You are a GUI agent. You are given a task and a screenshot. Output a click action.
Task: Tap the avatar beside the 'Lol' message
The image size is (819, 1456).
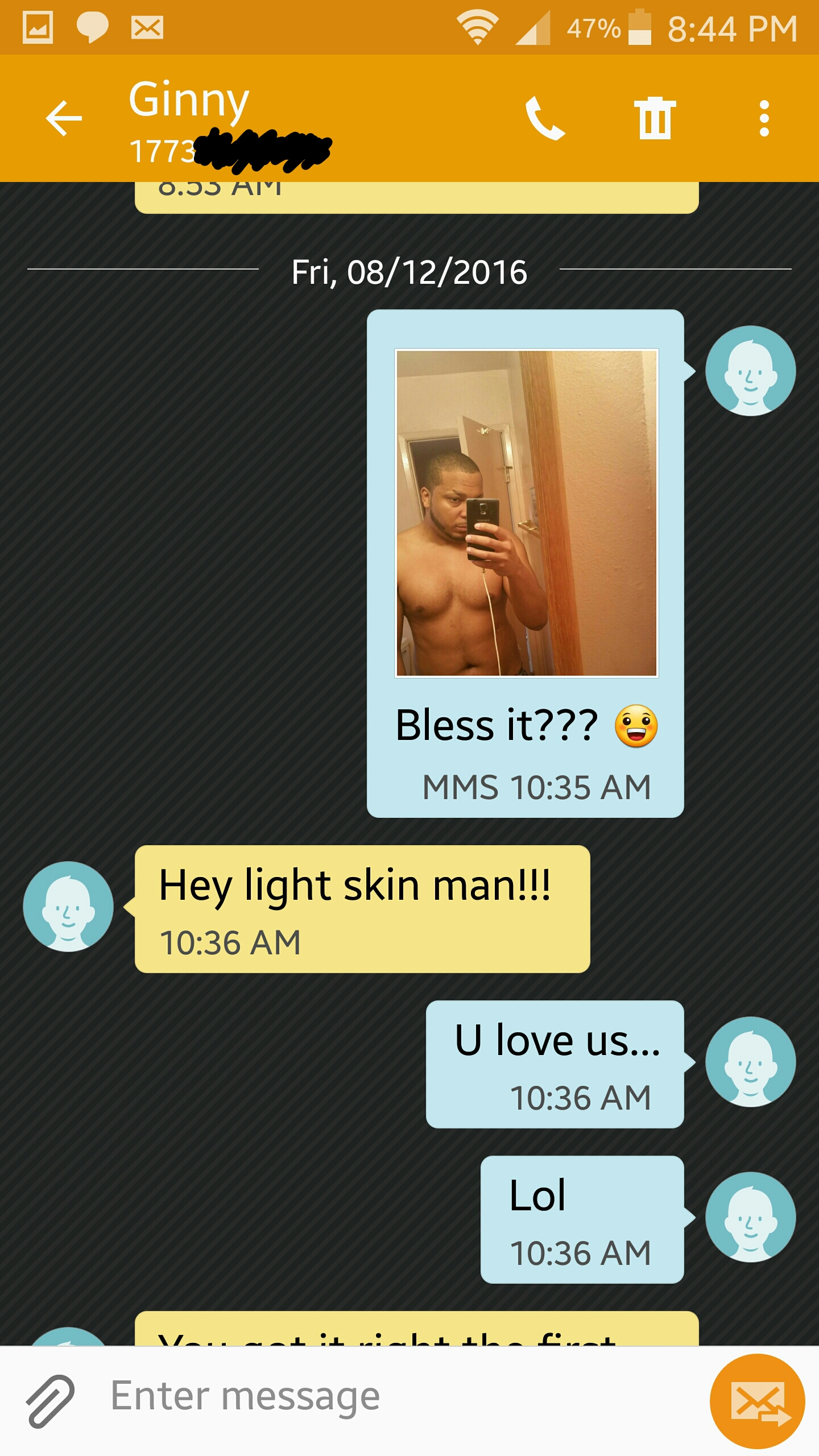[x=750, y=1217]
